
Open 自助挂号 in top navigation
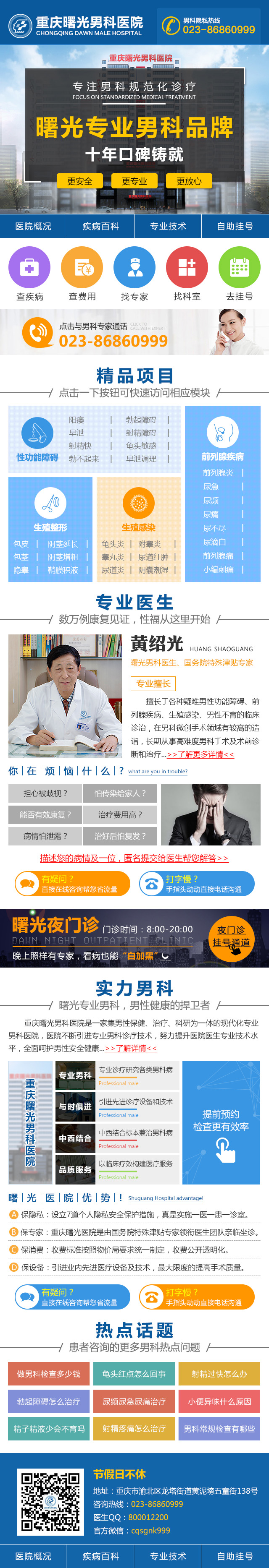(235, 226)
